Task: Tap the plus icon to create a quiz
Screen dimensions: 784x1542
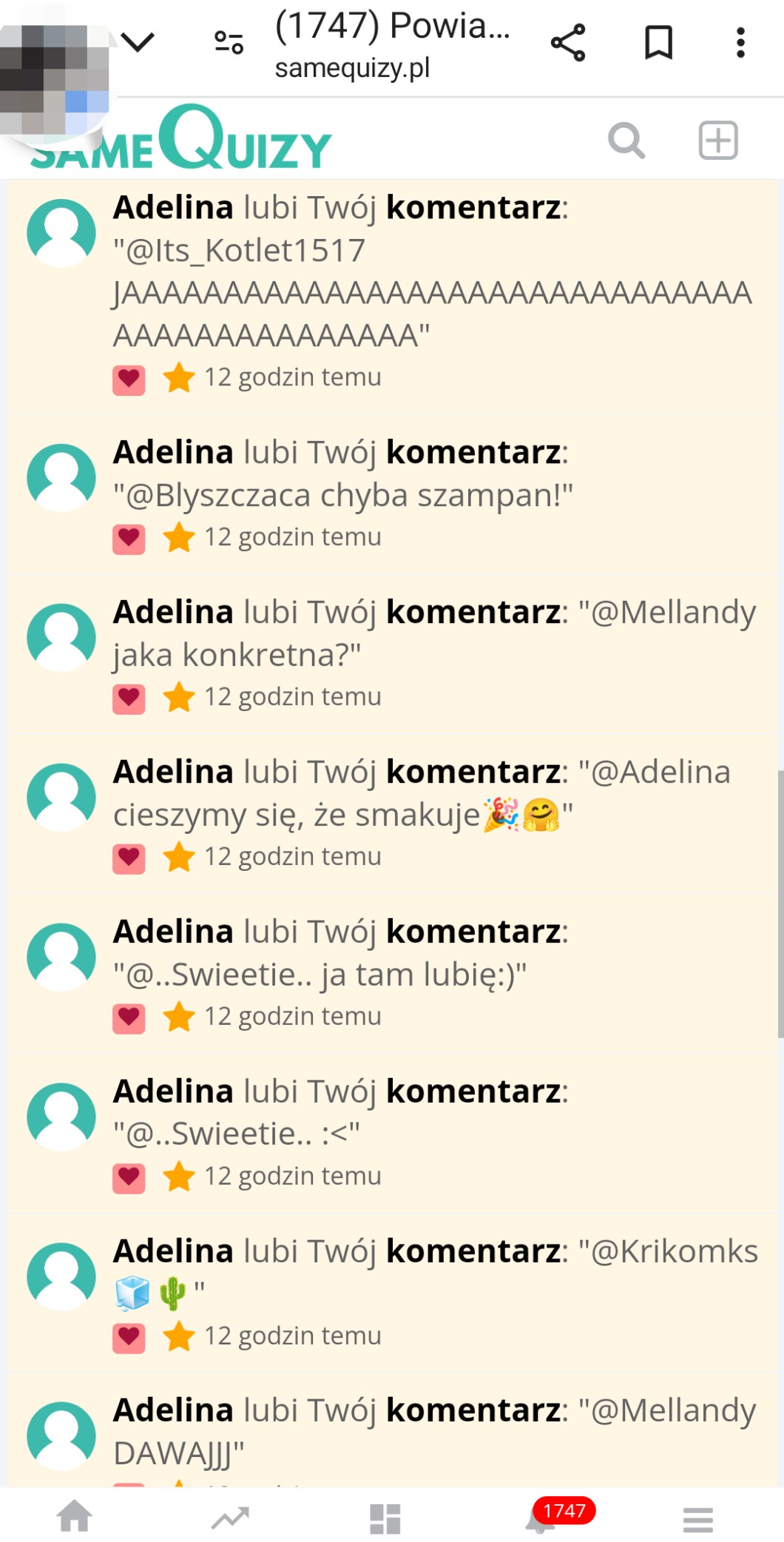Action: 718,141
